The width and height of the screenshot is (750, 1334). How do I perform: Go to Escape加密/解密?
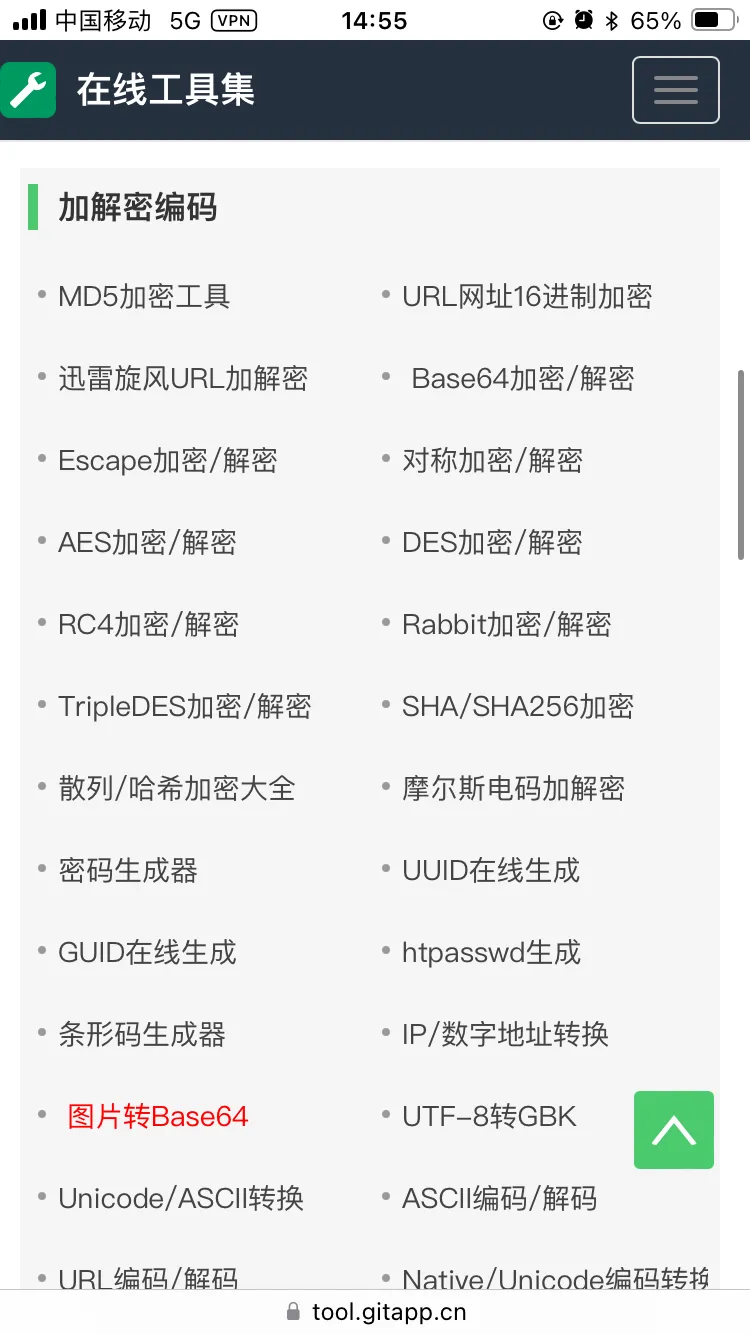[168, 460]
